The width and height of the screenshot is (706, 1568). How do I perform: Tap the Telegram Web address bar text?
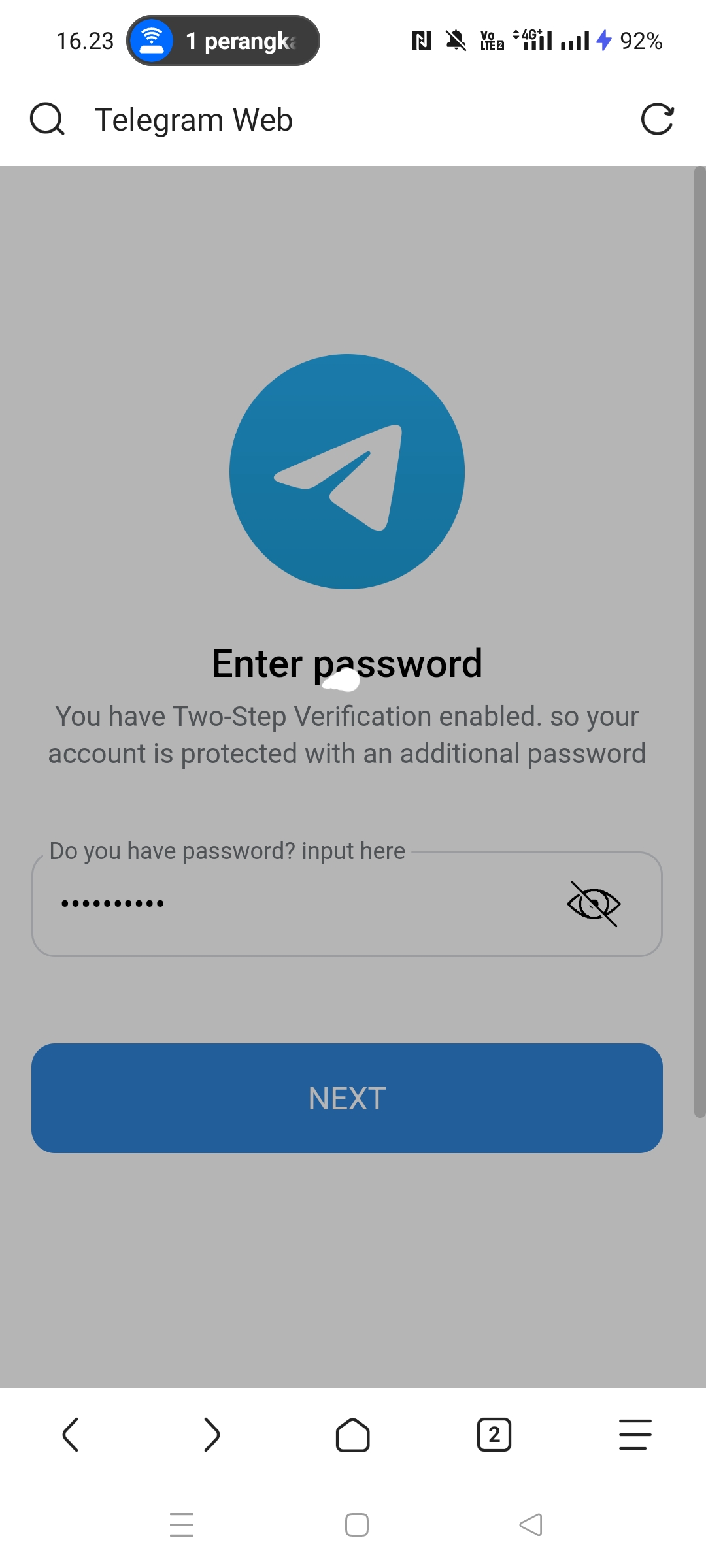(193, 119)
